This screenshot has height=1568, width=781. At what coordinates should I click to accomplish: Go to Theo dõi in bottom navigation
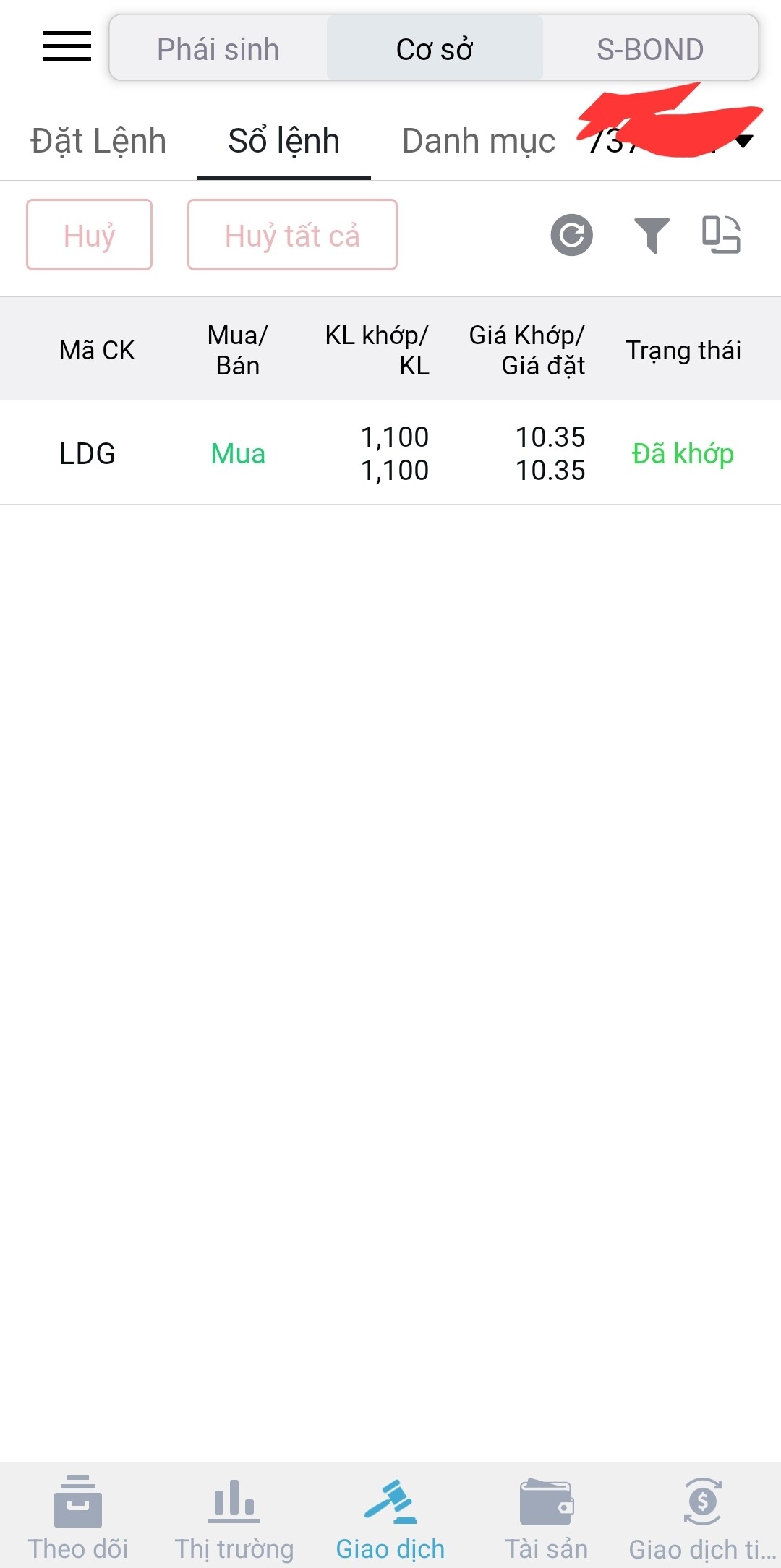[x=78, y=1515]
